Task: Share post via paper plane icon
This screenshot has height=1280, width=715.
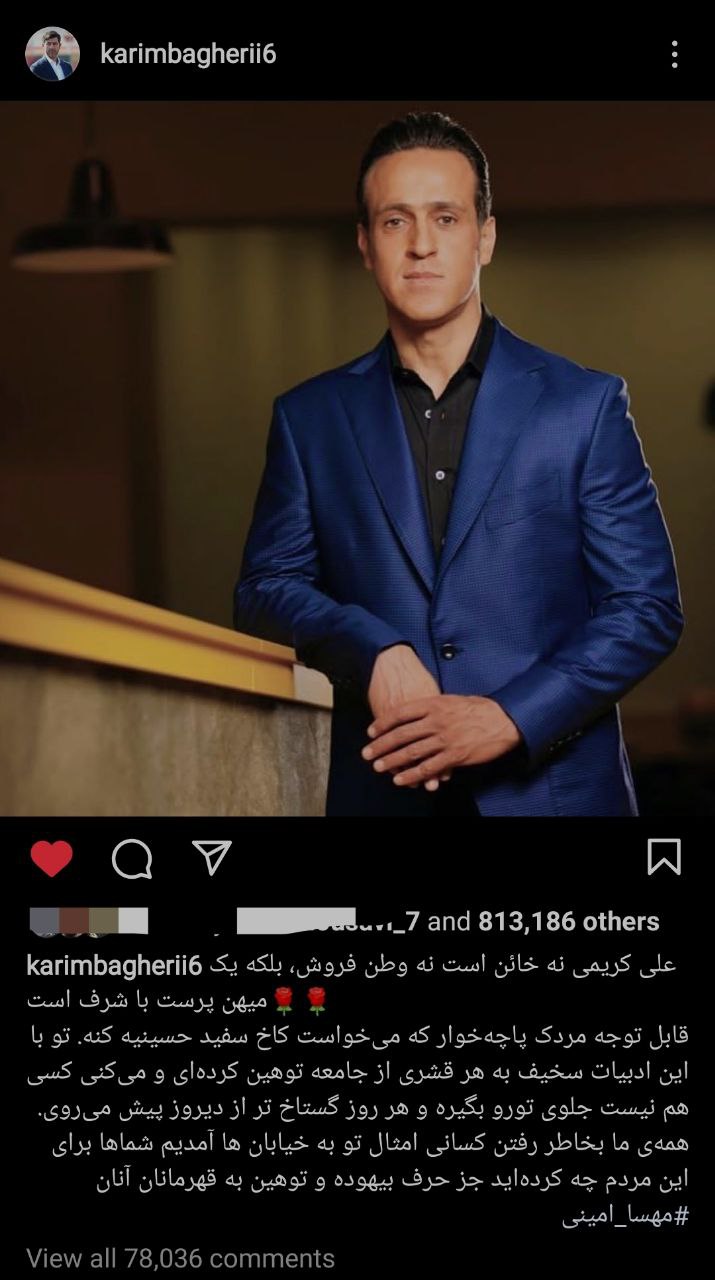Action: coord(211,858)
